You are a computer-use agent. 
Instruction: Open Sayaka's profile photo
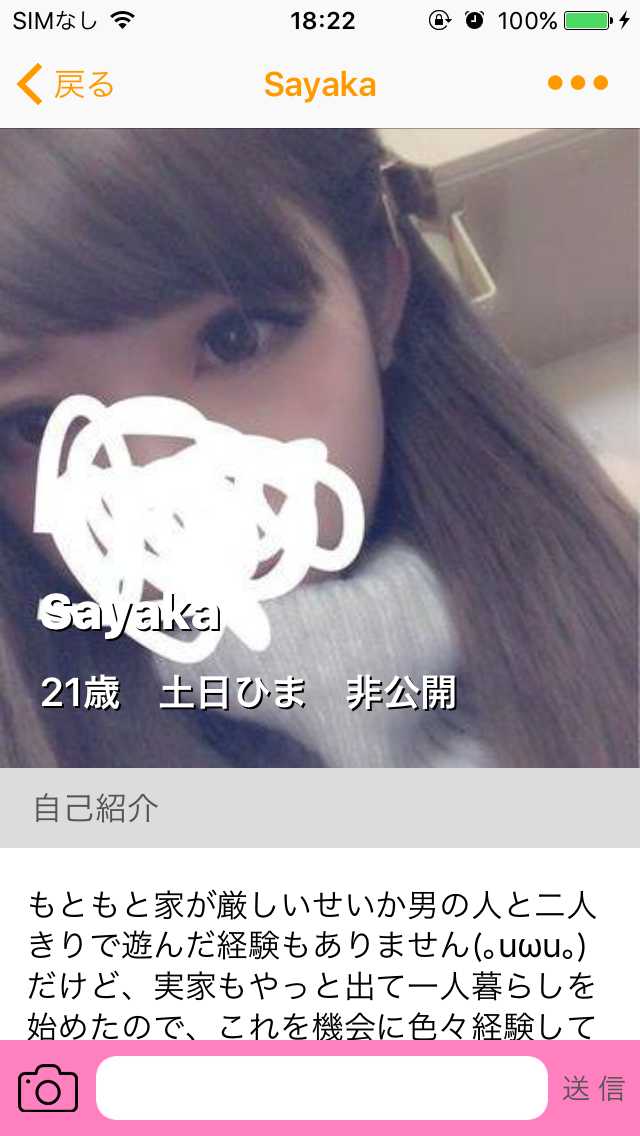coord(320,400)
